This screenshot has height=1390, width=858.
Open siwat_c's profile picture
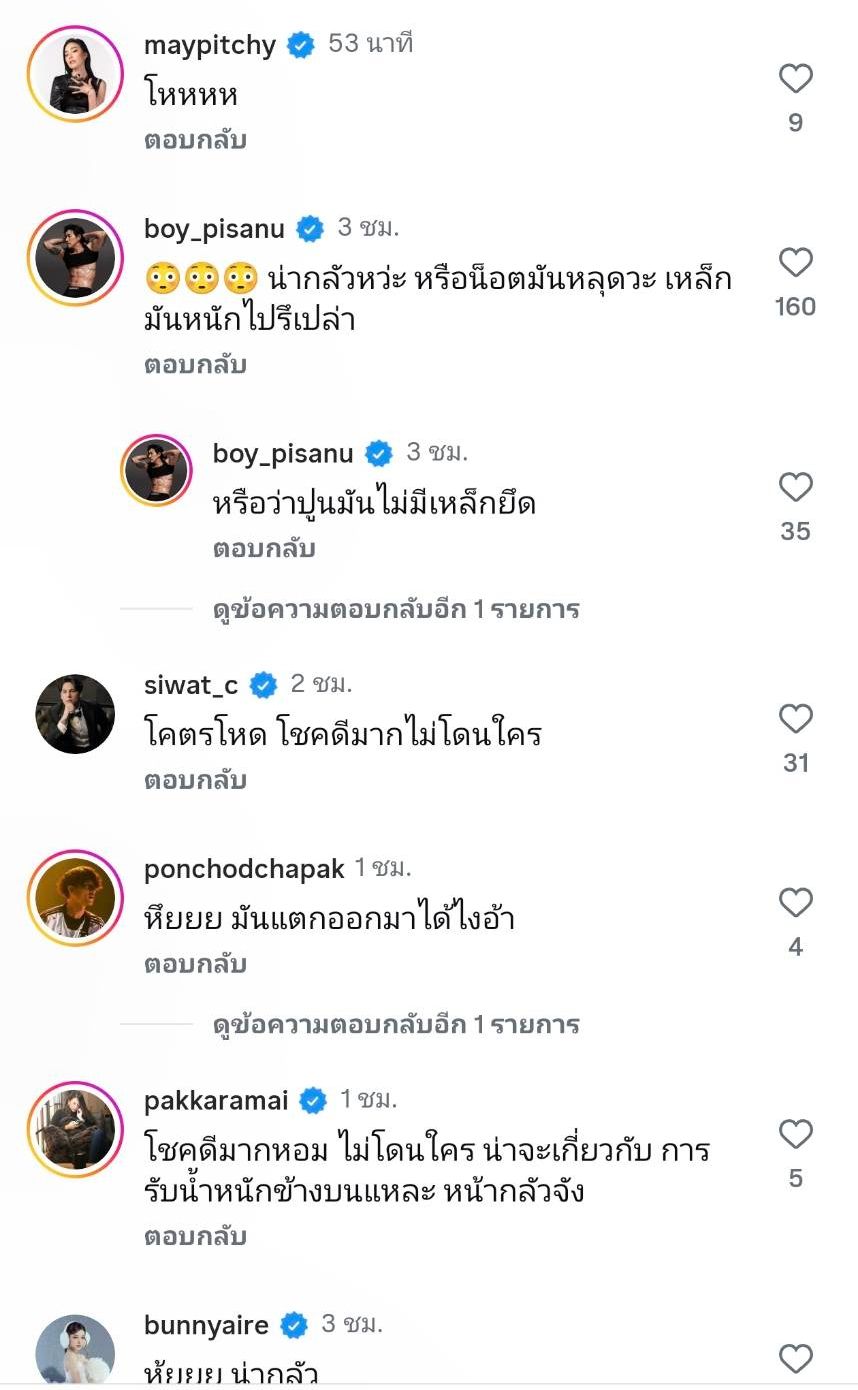(75, 714)
